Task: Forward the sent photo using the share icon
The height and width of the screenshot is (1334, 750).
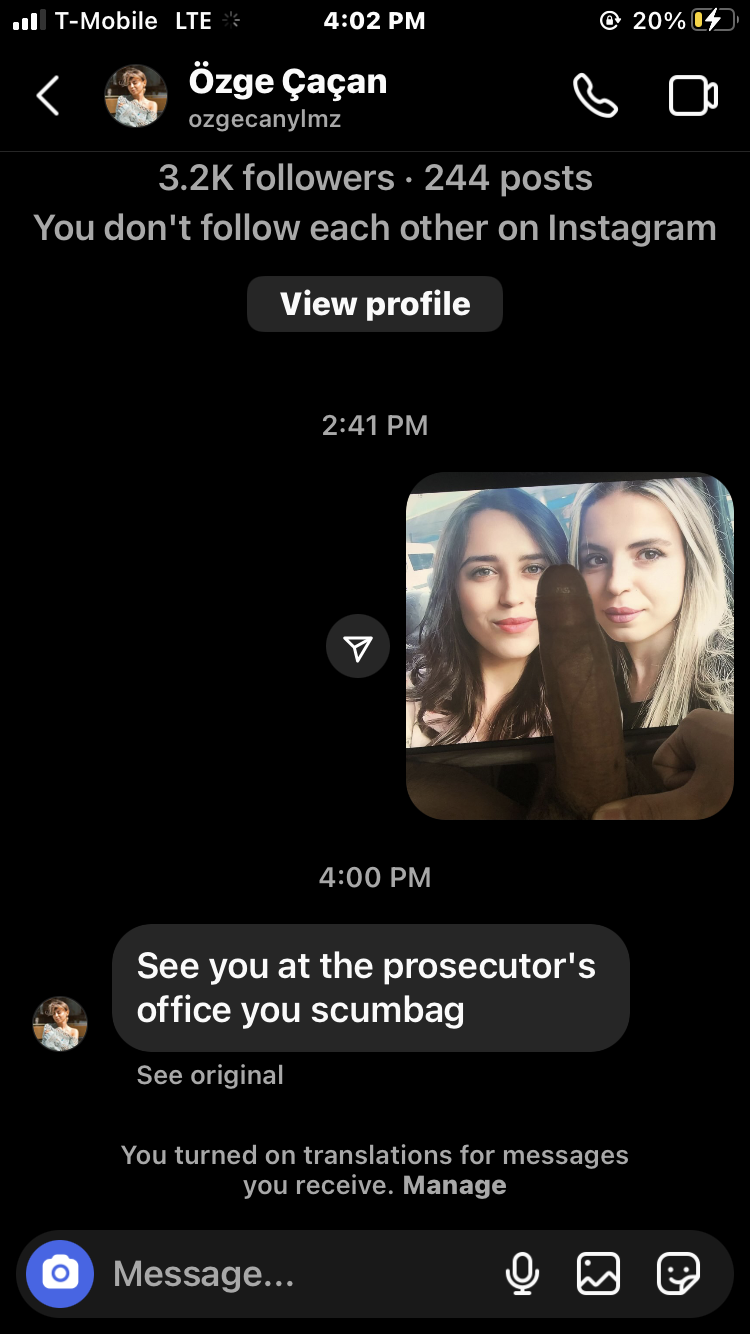Action: [x=358, y=646]
